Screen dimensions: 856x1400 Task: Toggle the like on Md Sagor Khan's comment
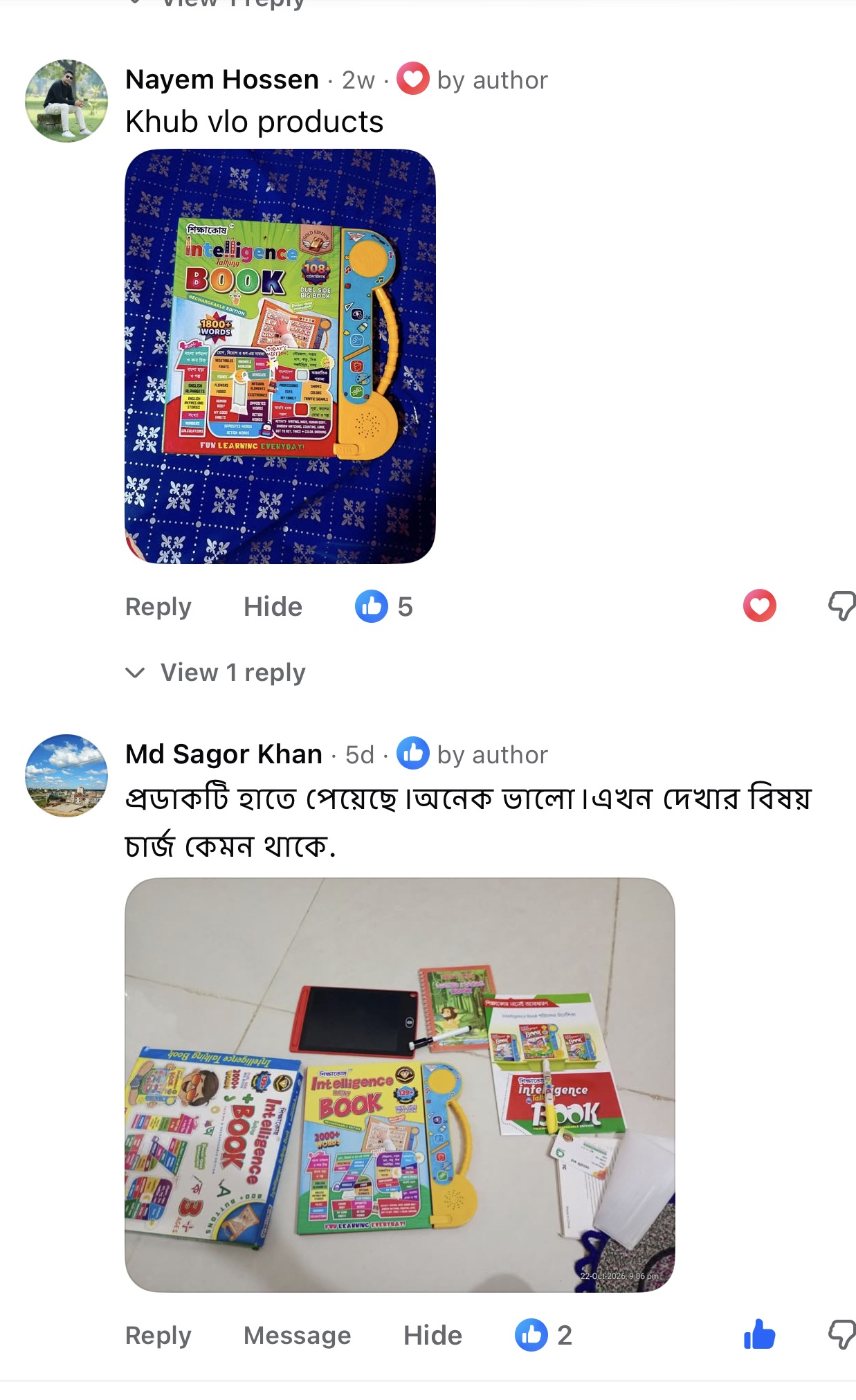pyautogui.click(x=759, y=1335)
